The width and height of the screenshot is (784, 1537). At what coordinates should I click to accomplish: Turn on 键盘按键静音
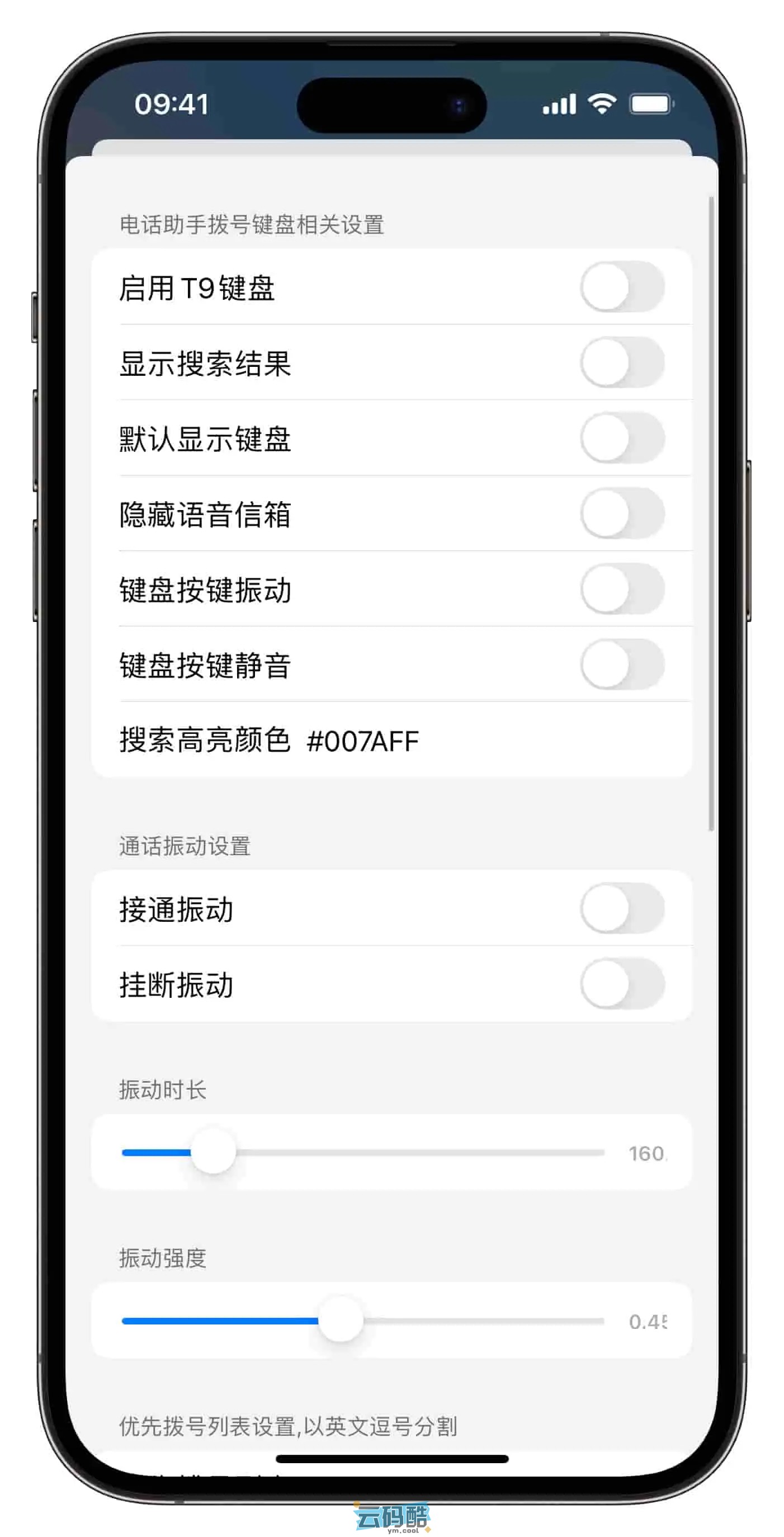(622, 664)
